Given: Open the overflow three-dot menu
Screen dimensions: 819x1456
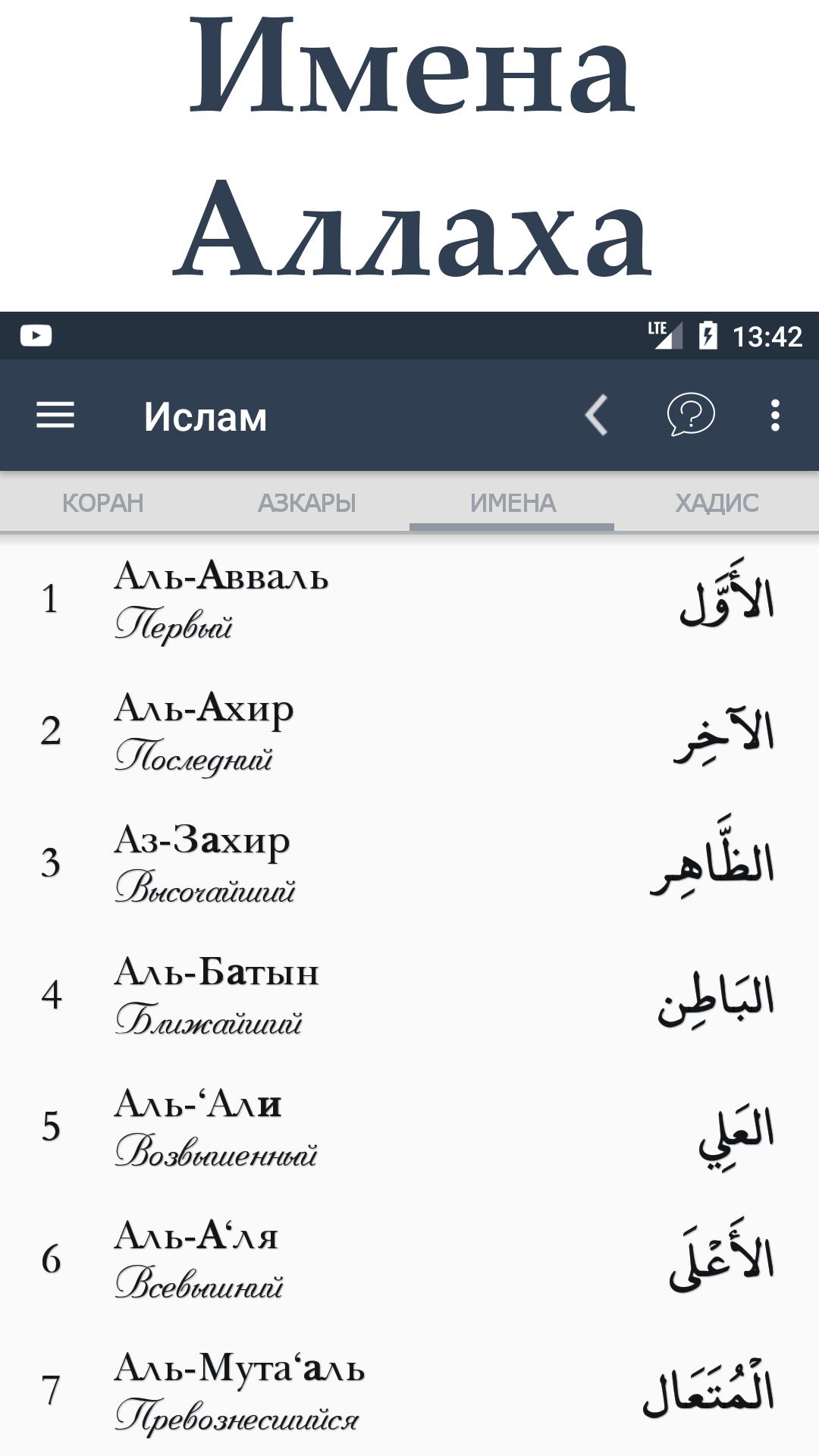Looking at the screenshot, I should coord(774,416).
